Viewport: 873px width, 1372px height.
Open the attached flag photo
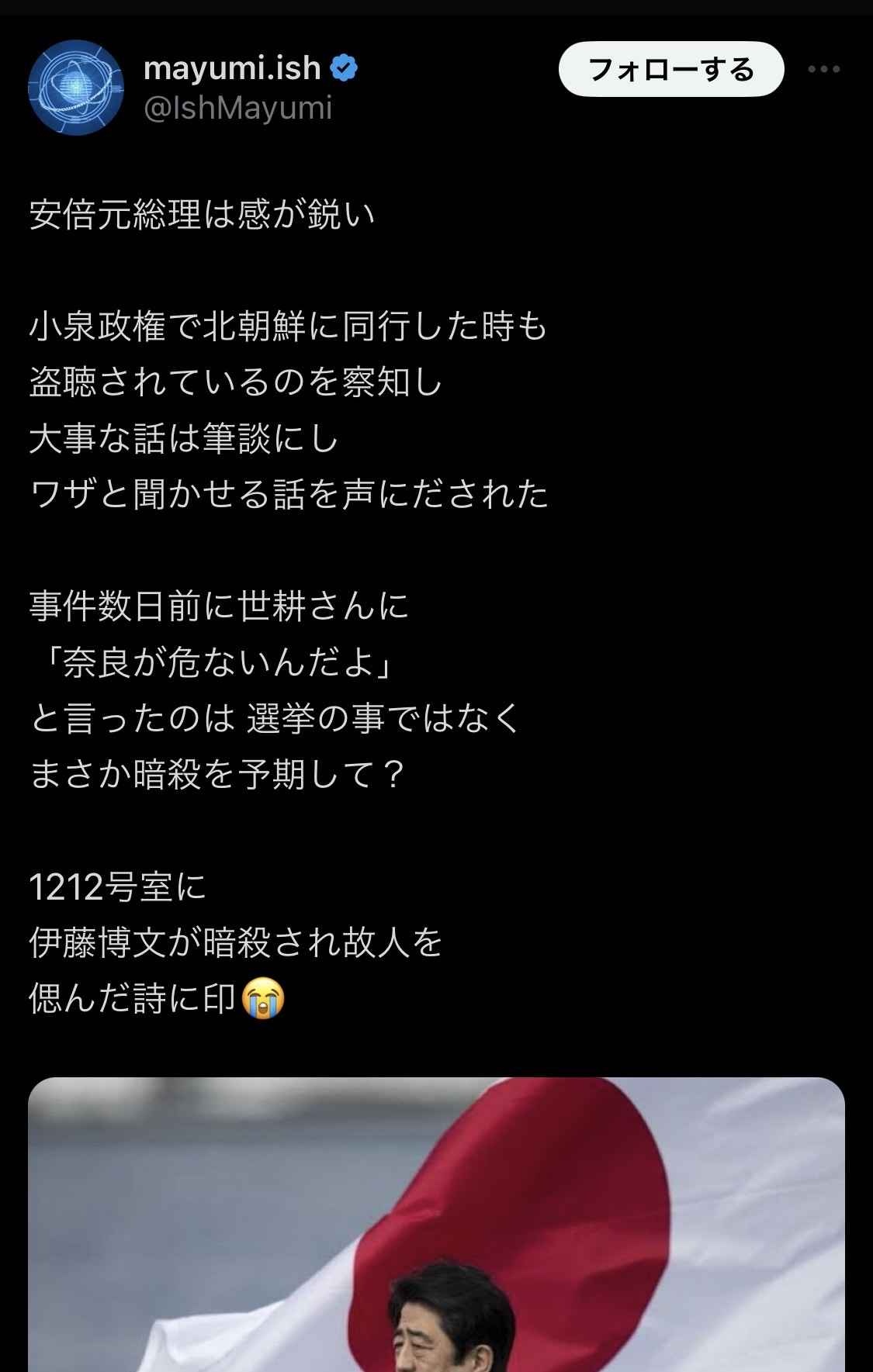pos(436,1224)
